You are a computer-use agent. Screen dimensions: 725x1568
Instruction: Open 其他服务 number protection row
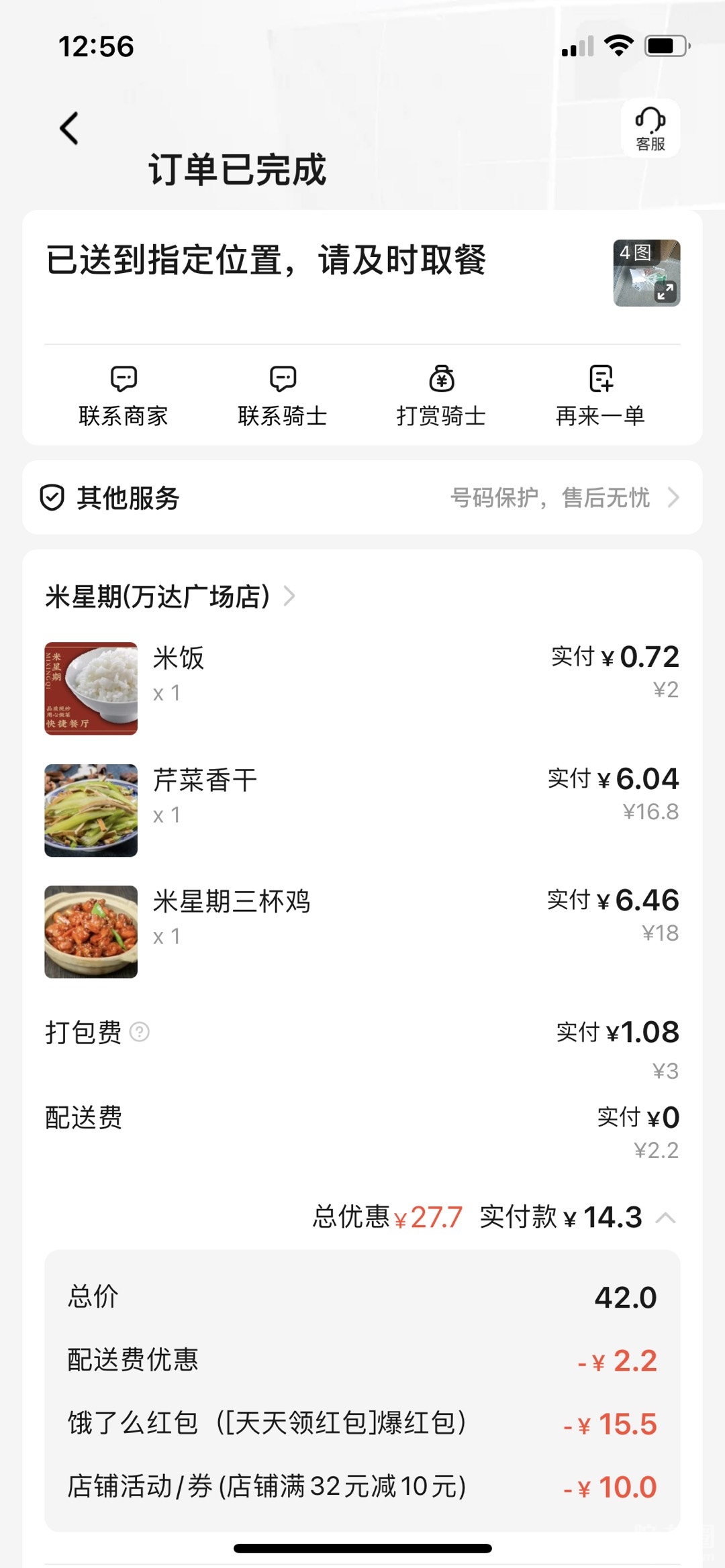362,498
